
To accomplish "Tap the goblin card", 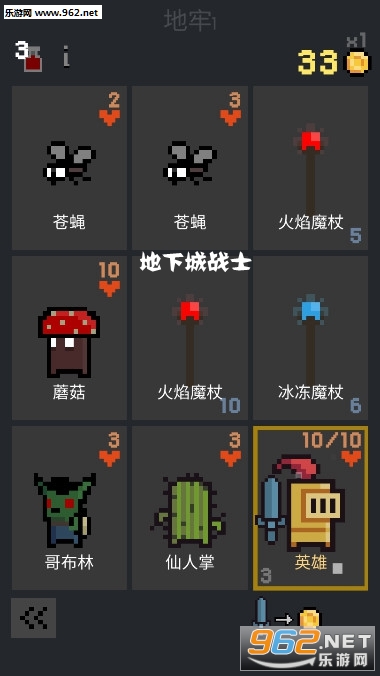I will [x=69, y=508].
